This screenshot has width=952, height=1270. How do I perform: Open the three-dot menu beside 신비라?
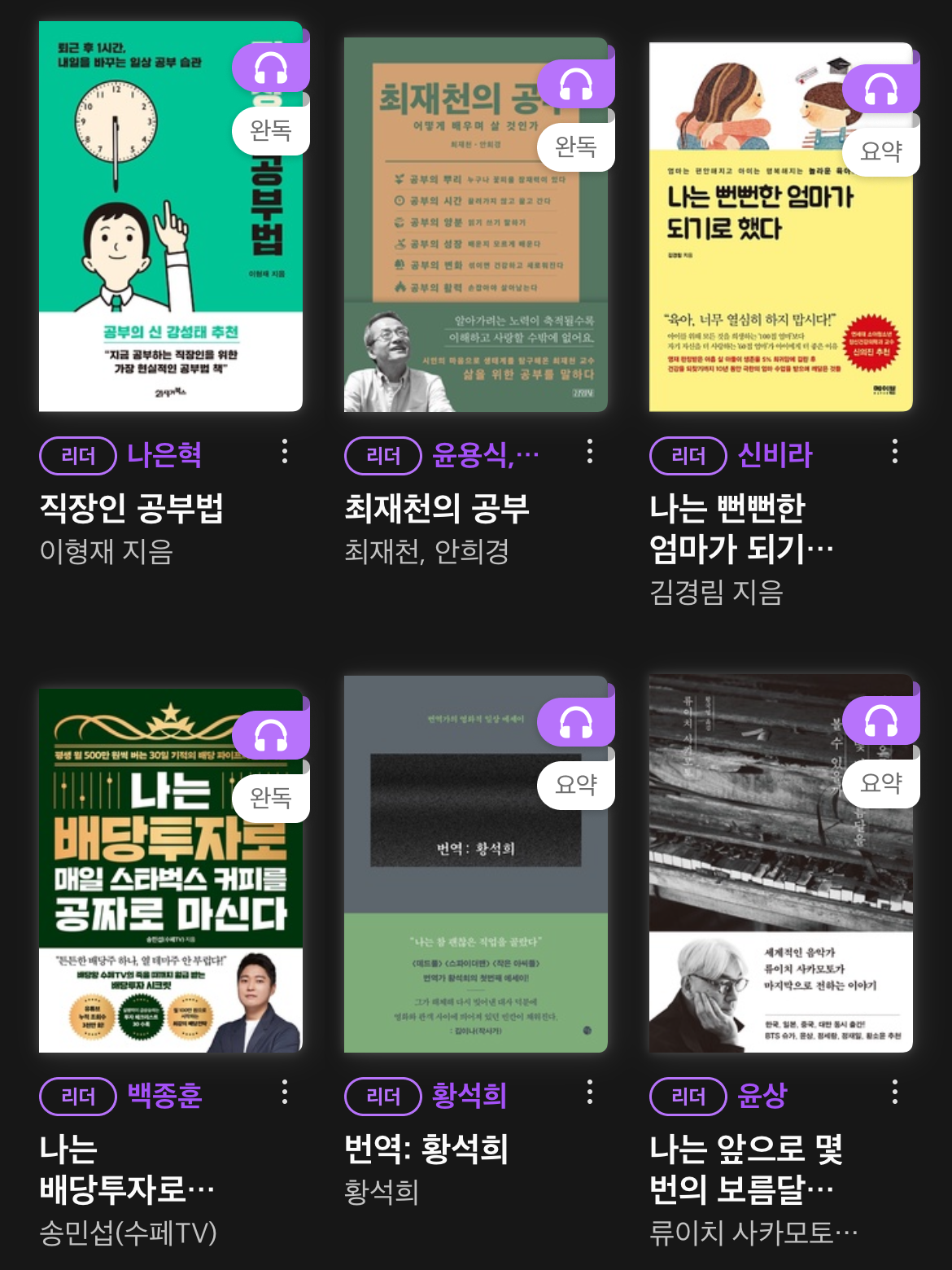[x=895, y=452]
